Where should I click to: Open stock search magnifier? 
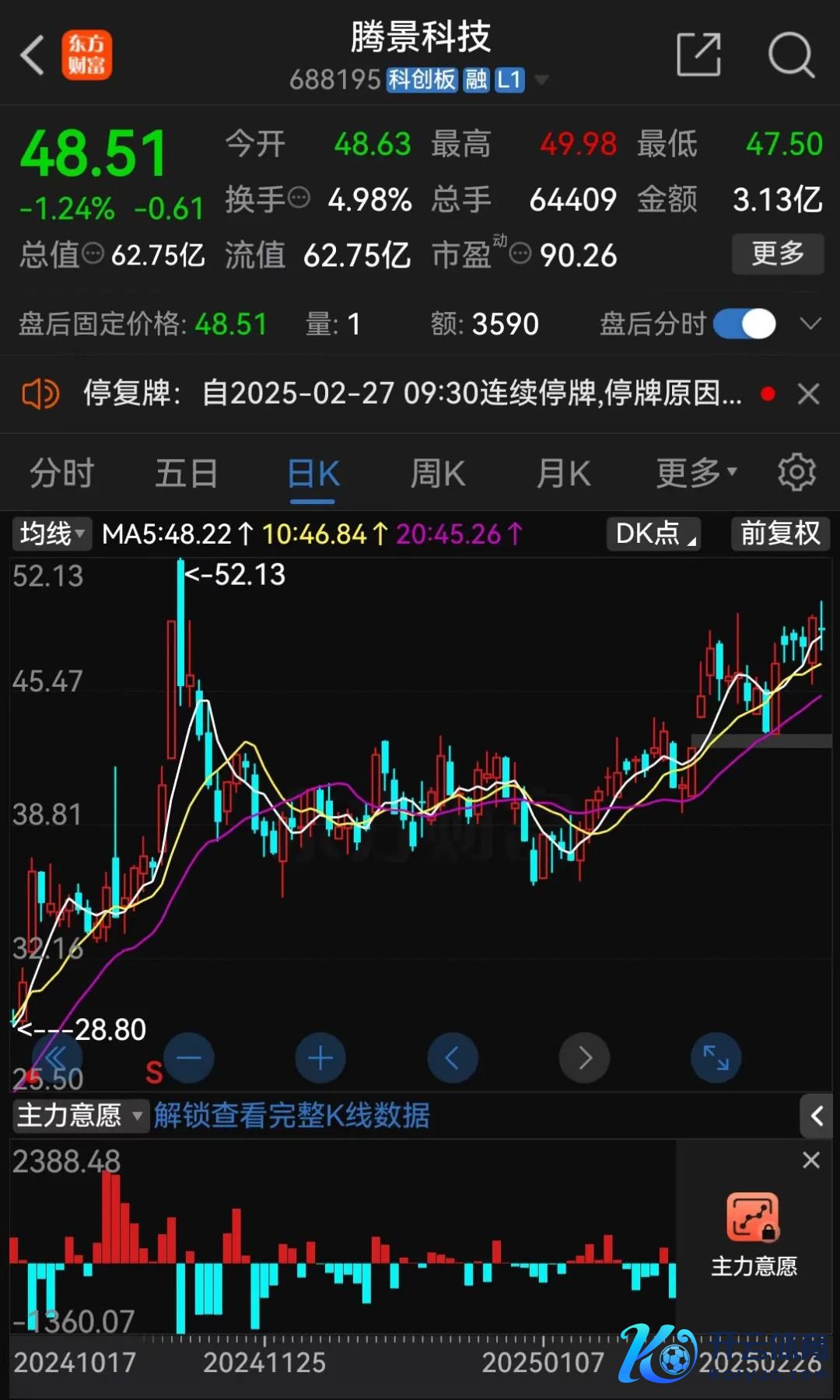[790, 55]
